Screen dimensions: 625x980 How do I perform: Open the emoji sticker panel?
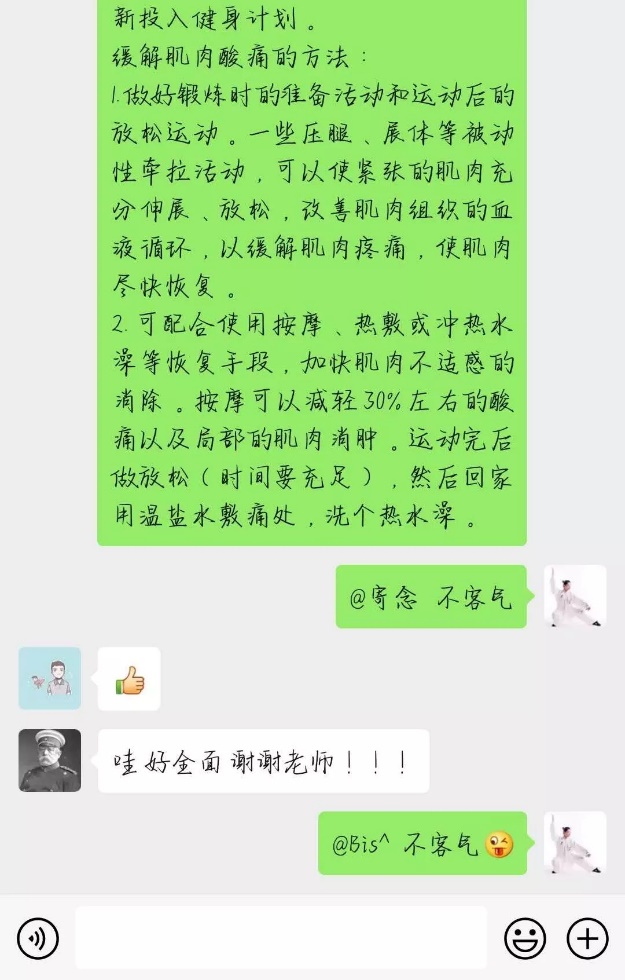pos(525,938)
